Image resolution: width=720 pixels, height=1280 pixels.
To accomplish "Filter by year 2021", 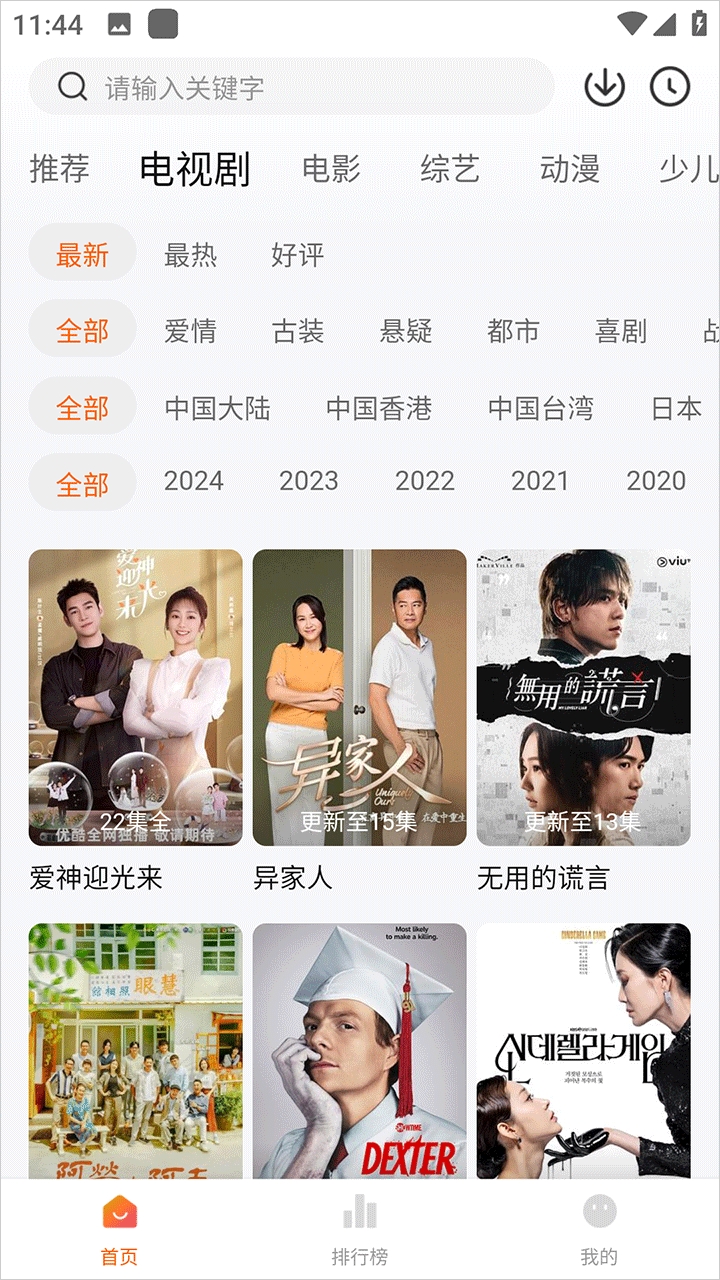I will (x=540, y=481).
